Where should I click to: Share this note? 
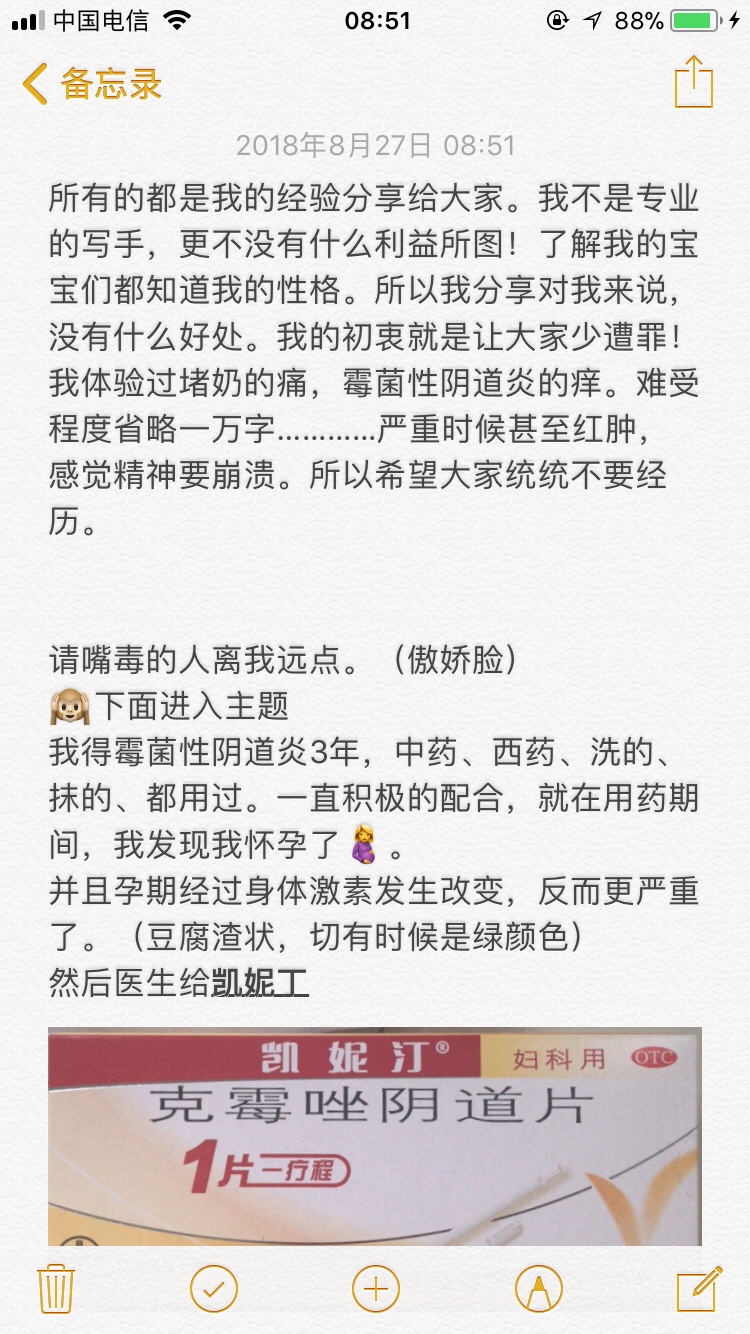[693, 82]
